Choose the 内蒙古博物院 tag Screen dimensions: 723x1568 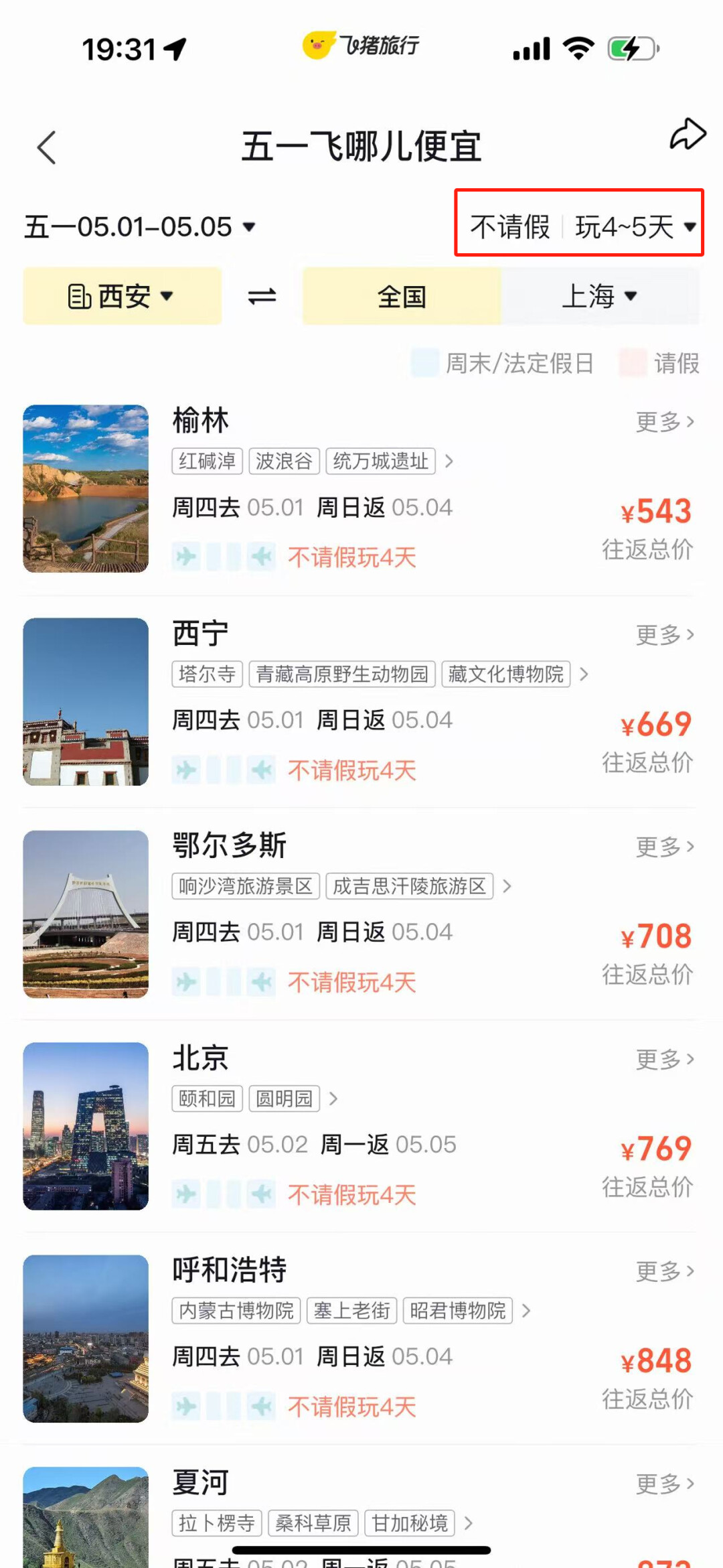tap(237, 1310)
